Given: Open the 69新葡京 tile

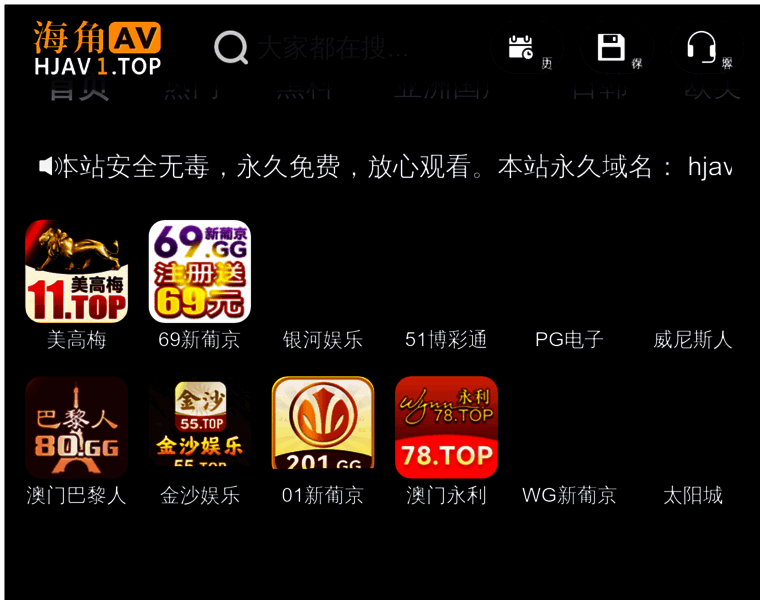Looking at the screenshot, I should (x=199, y=272).
